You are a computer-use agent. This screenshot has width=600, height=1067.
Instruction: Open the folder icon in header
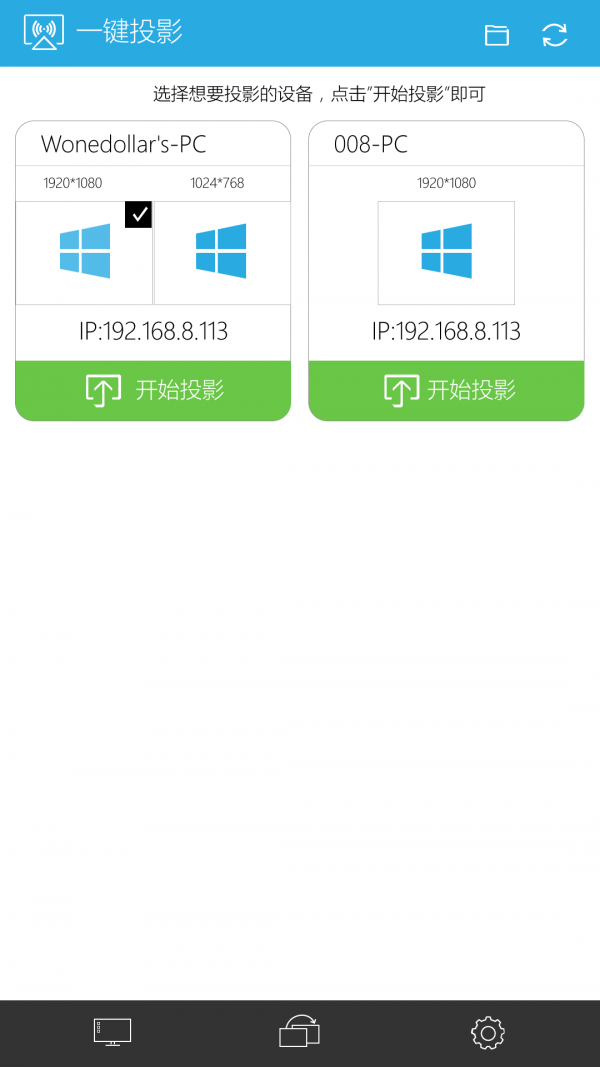(496, 35)
